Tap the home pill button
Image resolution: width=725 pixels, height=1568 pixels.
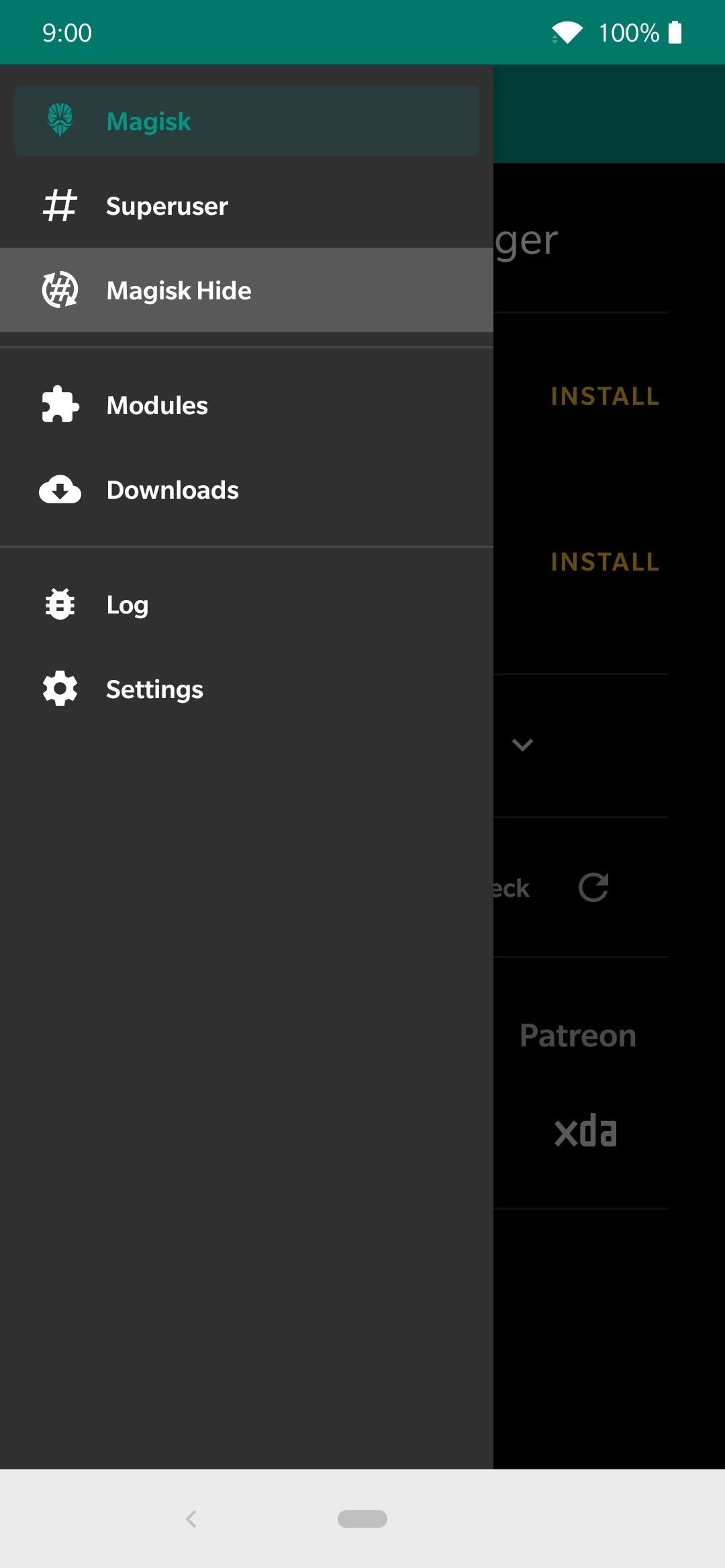(362, 1518)
